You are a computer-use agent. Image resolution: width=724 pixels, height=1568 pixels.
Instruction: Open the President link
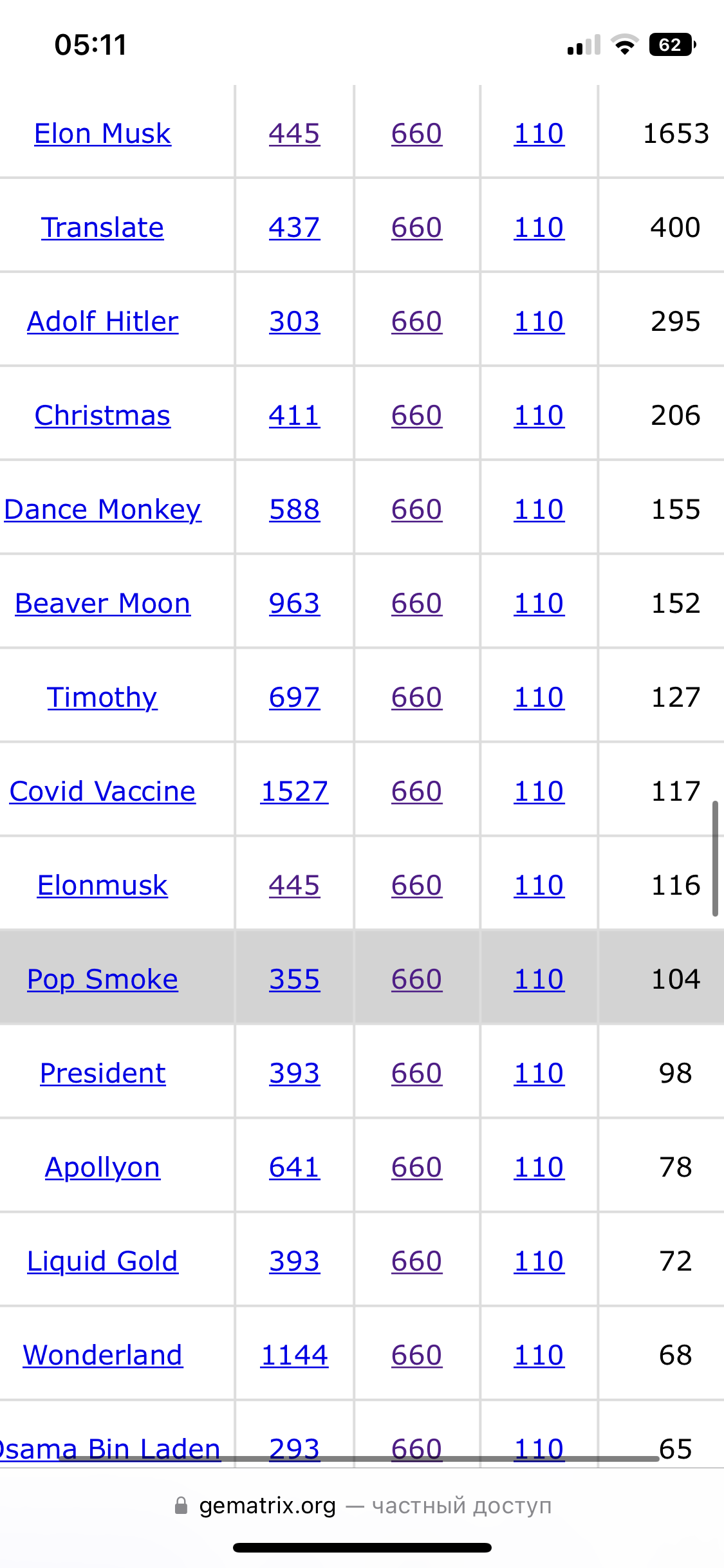[102, 1074]
